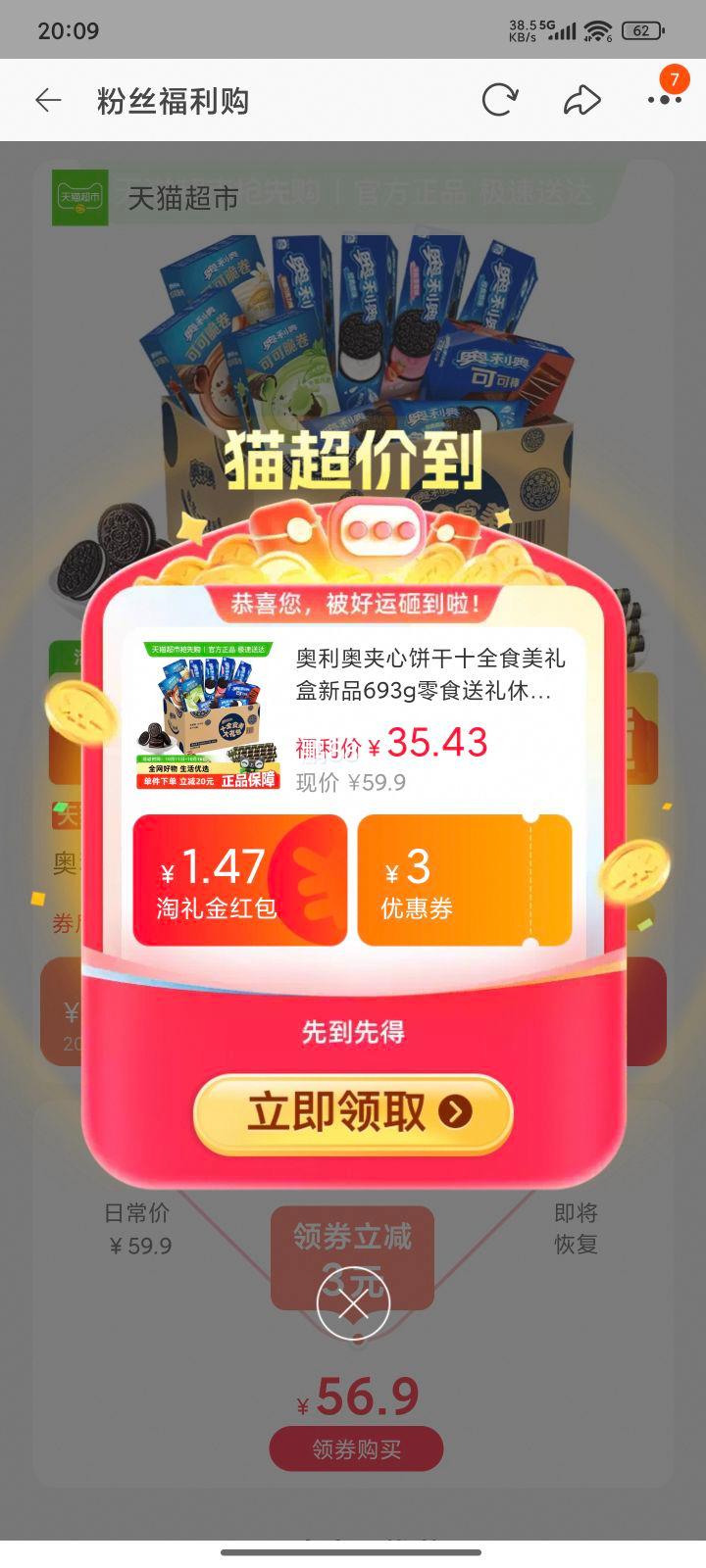Select the ¥3 优惠券 coupon
The image size is (706, 1568).
tap(464, 880)
